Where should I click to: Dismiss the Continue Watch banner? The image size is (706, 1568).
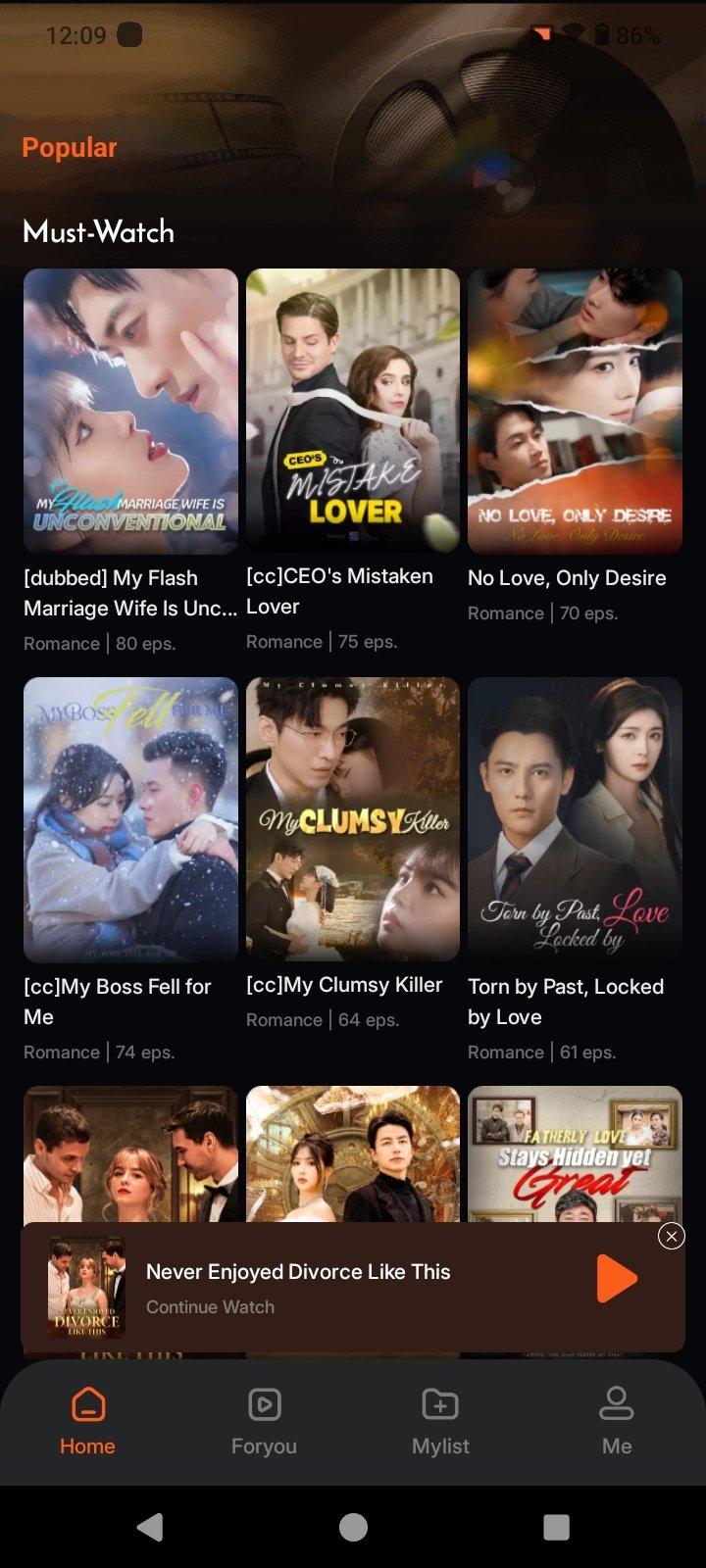point(671,1237)
